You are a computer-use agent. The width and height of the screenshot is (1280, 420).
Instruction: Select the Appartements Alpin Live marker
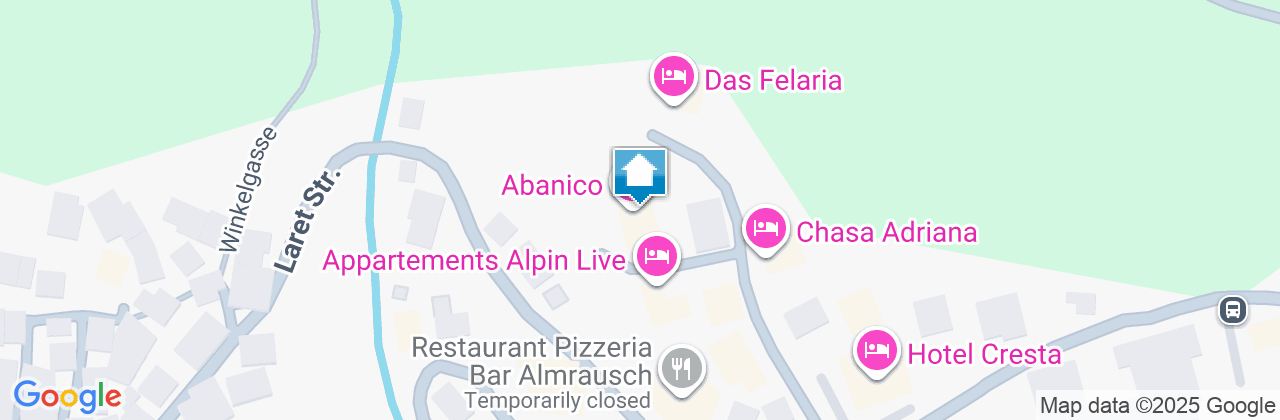pyautogui.click(x=656, y=257)
